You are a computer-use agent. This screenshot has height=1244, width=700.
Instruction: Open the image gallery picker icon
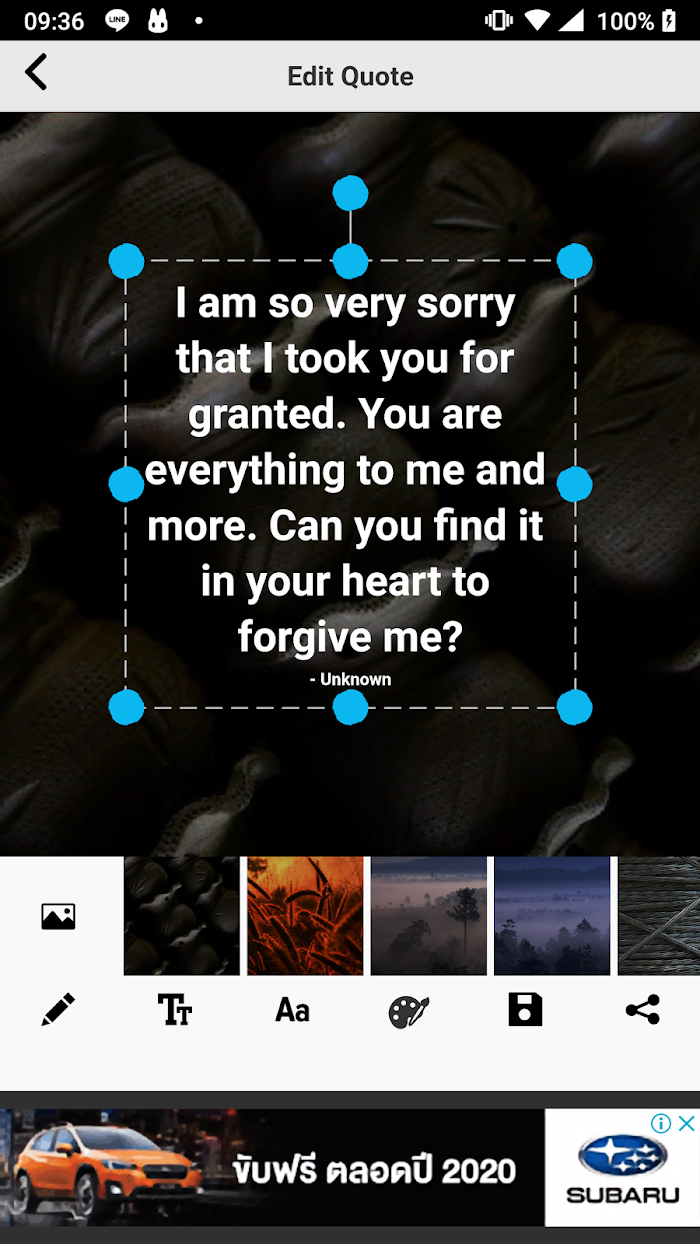tap(58, 916)
